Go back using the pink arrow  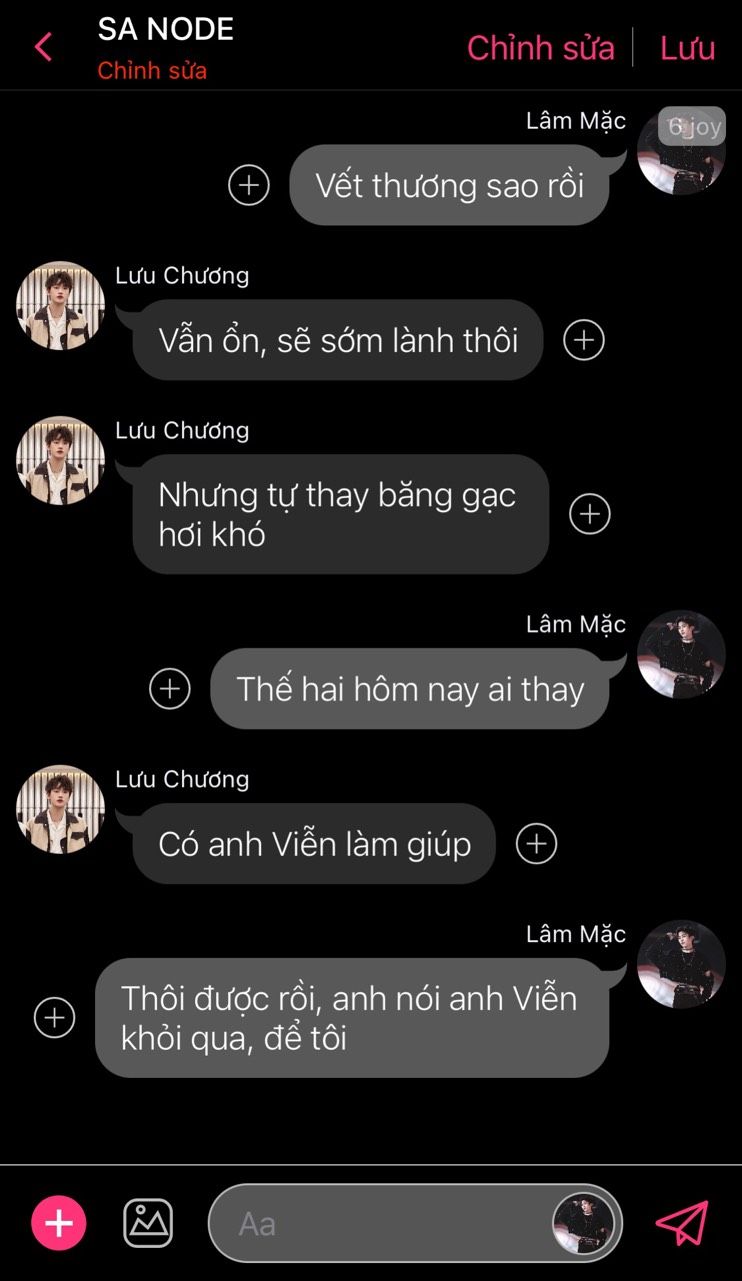coord(43,47)
